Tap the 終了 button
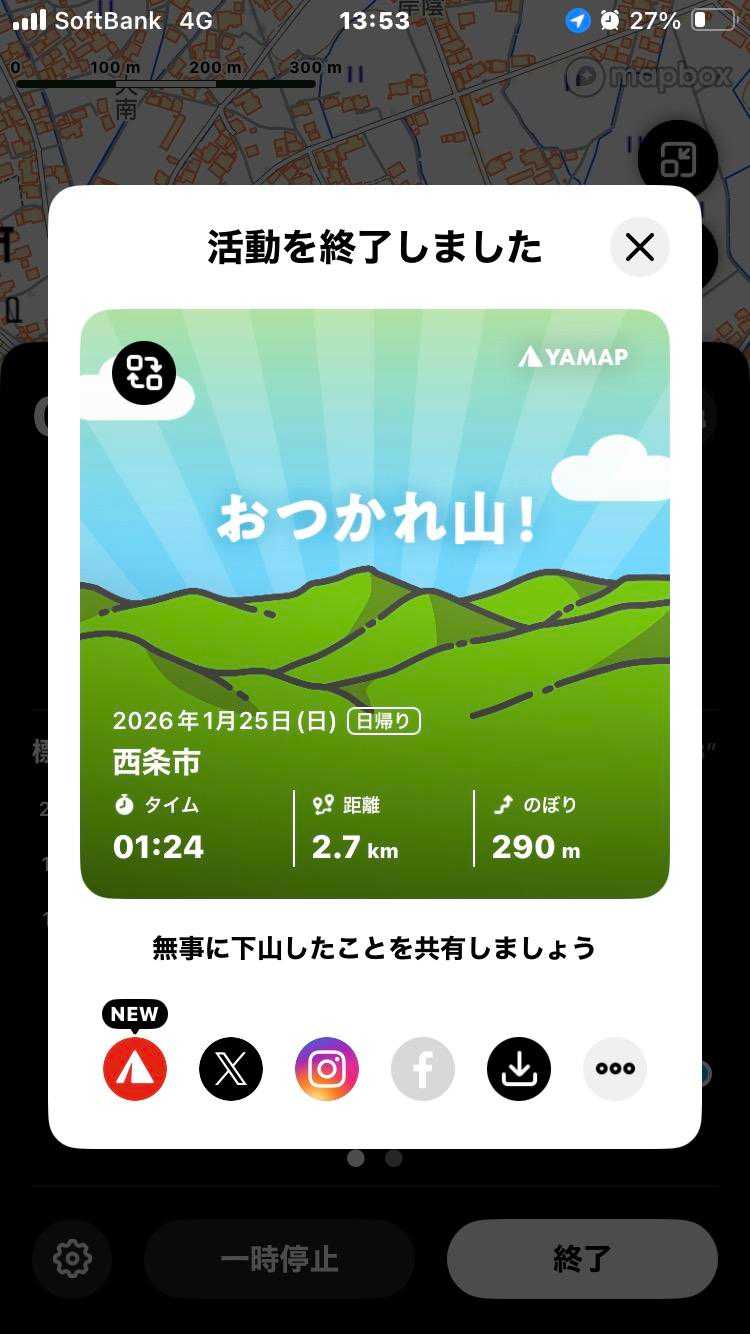This screenshot has width=750, height=1334. 582,1258
